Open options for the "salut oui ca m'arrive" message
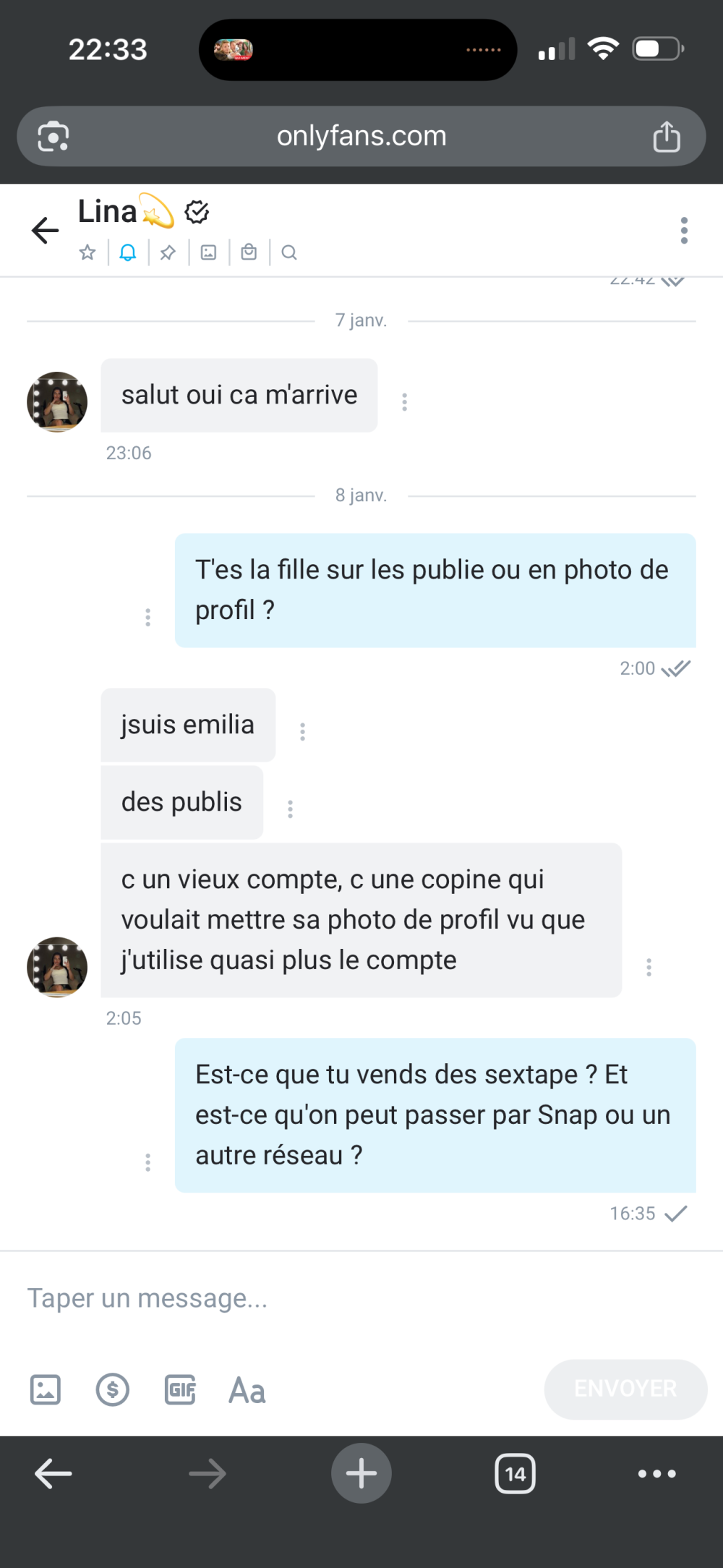The width and height of the screenshot is (723, 1568). 404,401
